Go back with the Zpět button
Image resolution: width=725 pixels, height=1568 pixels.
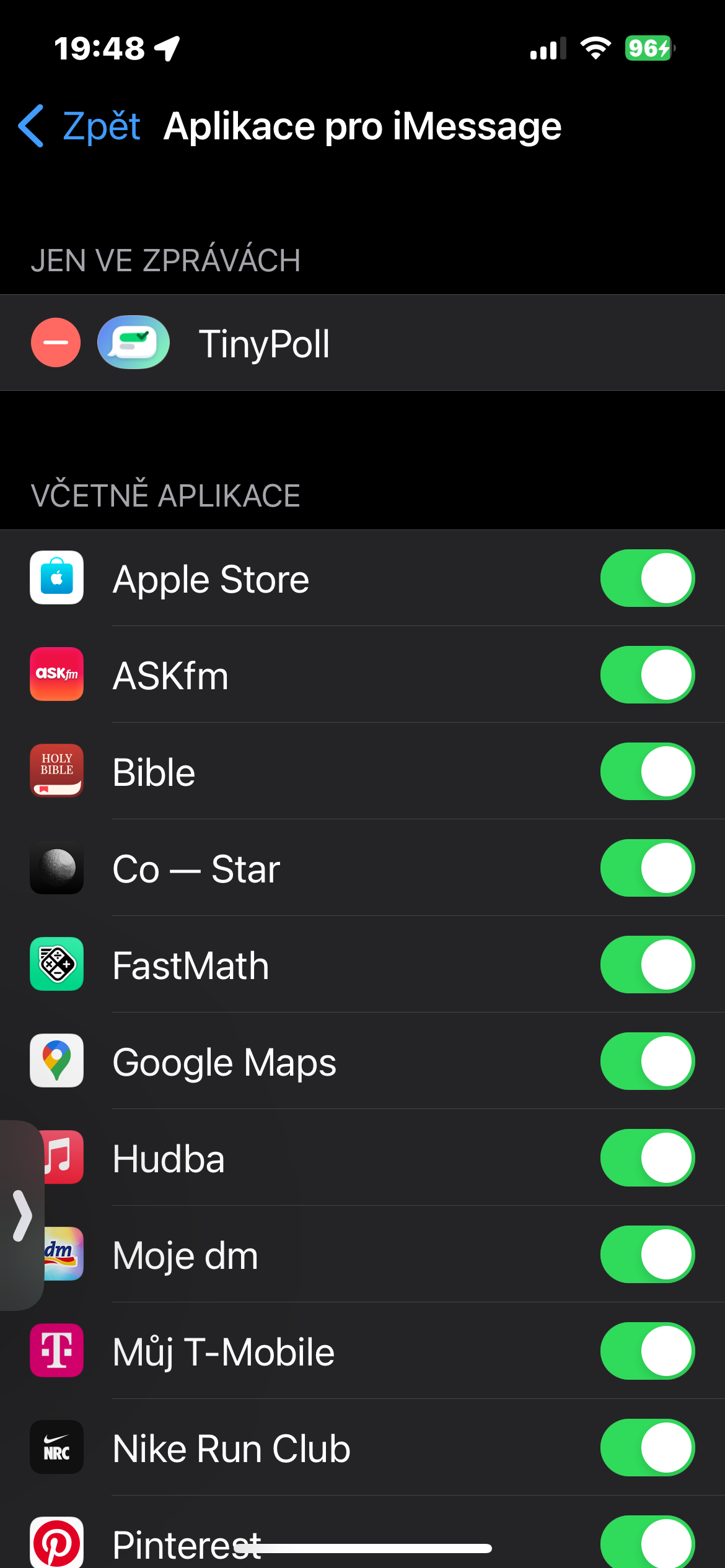pyautogui.click(x=81, y=126)
